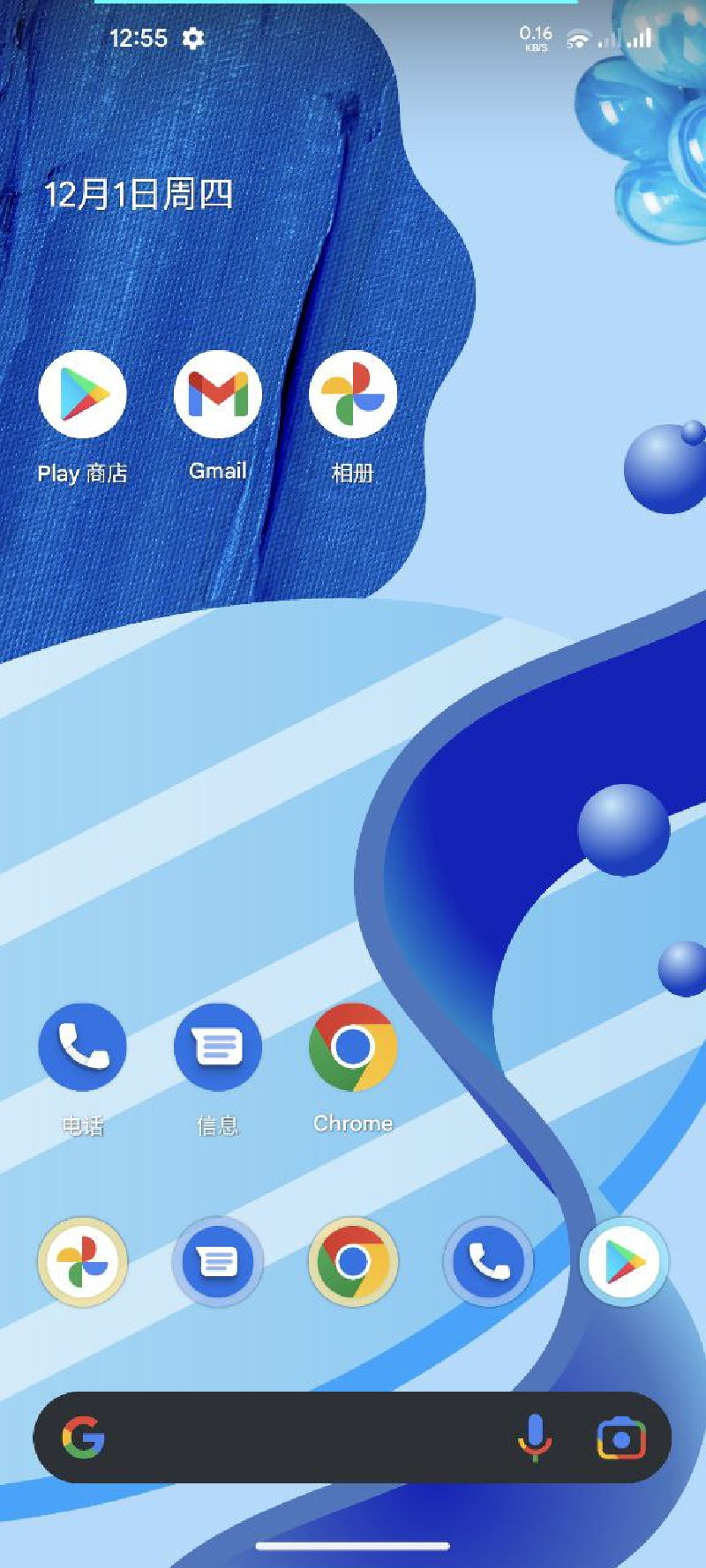
Task: Open the Play 商店 app
Action: [82, 395]
